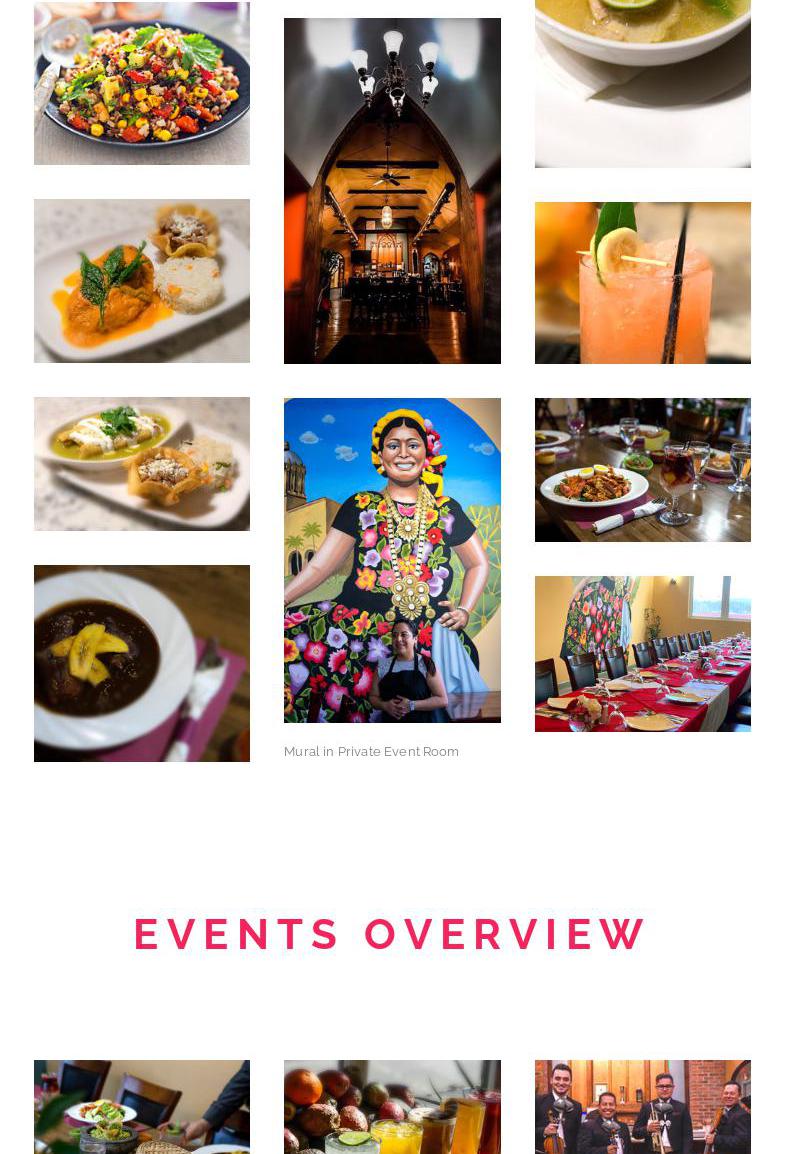The image size is (785, 1154).
Task: Open the soup with lime photo
Action: (642, 84)
